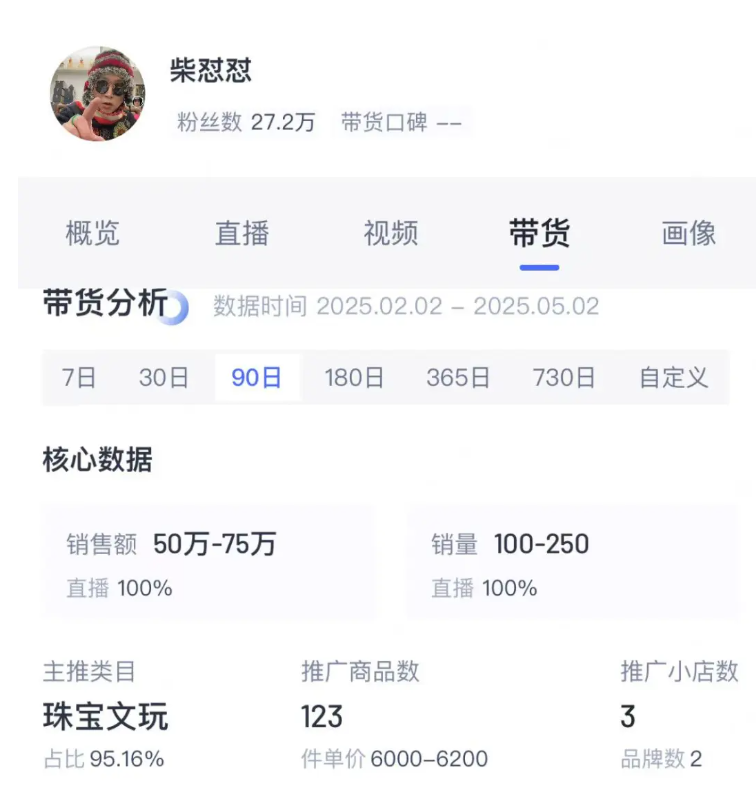Go to the 画像 tab
756x800 pixels.
click(x=689, y=233)
